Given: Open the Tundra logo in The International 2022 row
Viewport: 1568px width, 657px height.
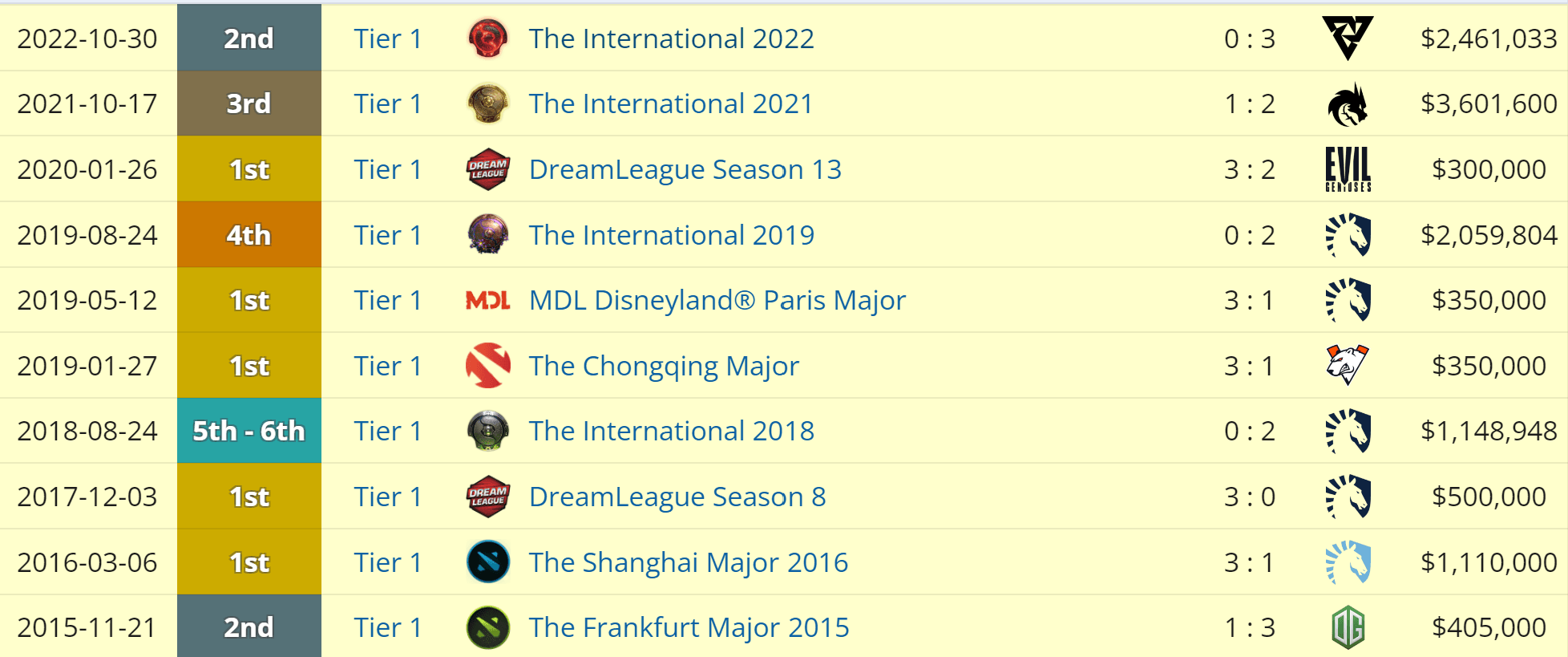Looking at the screenshot, I should pos(1348,39).
